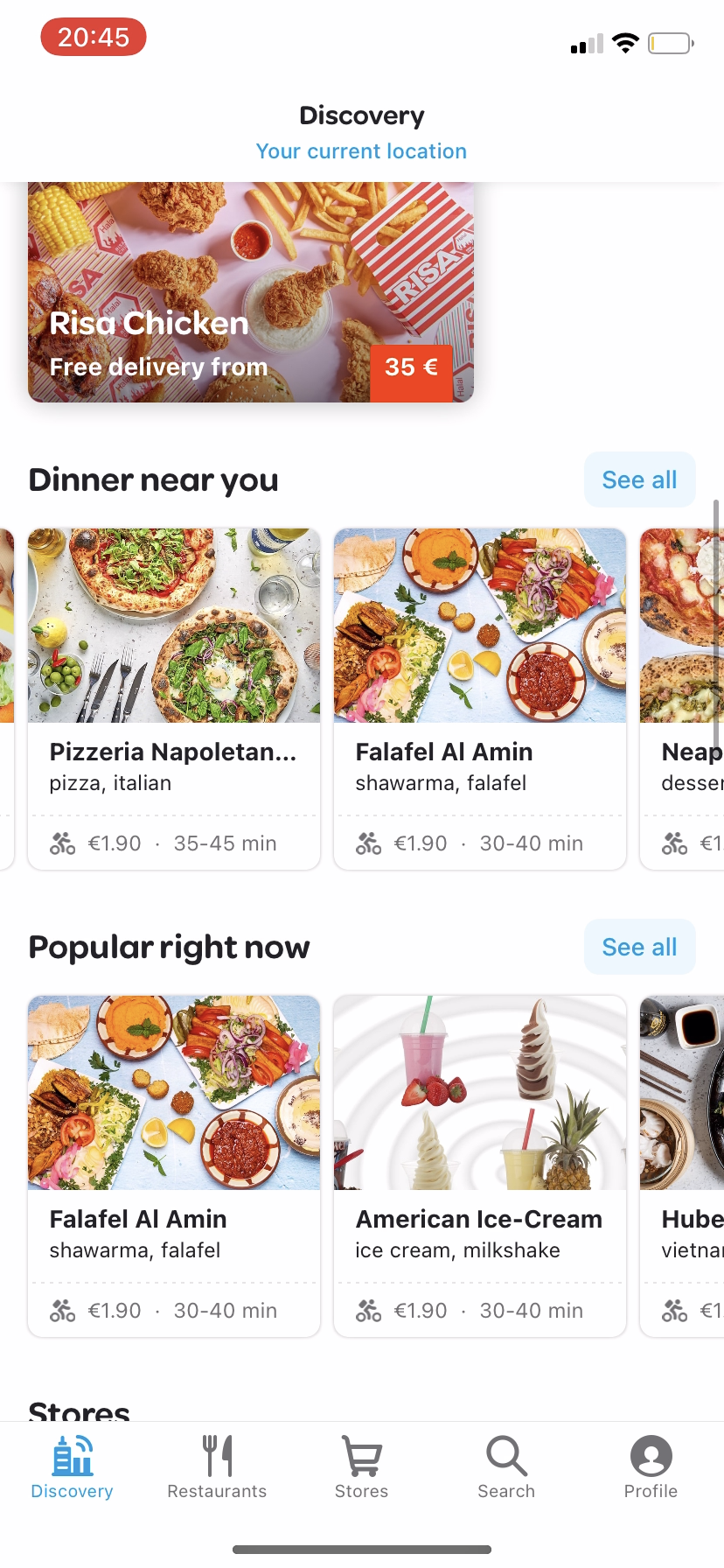
Task: Open Falafel Al Amin in Popular right now
Action: click(174, 1165)
